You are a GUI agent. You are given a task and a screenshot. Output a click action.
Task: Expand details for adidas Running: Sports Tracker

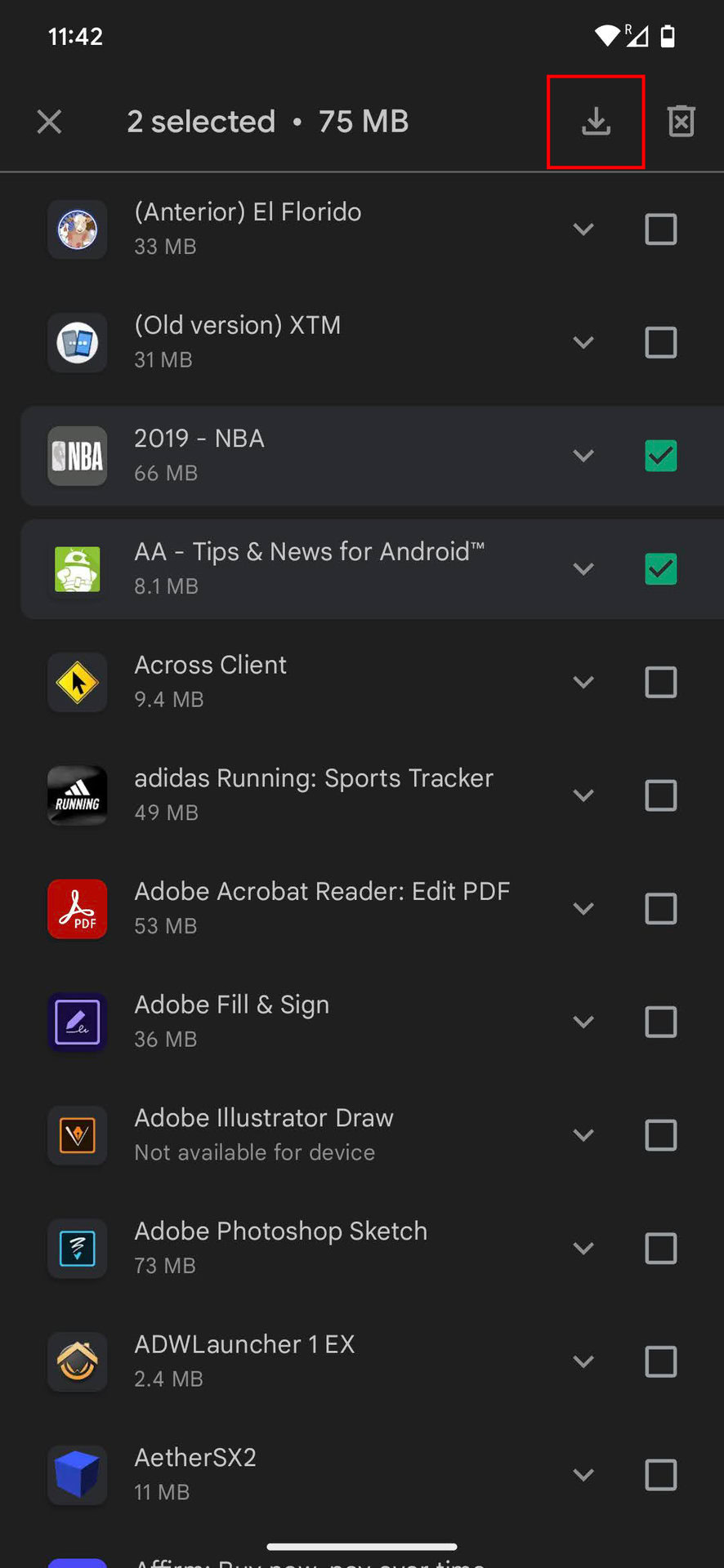[583, 795]
